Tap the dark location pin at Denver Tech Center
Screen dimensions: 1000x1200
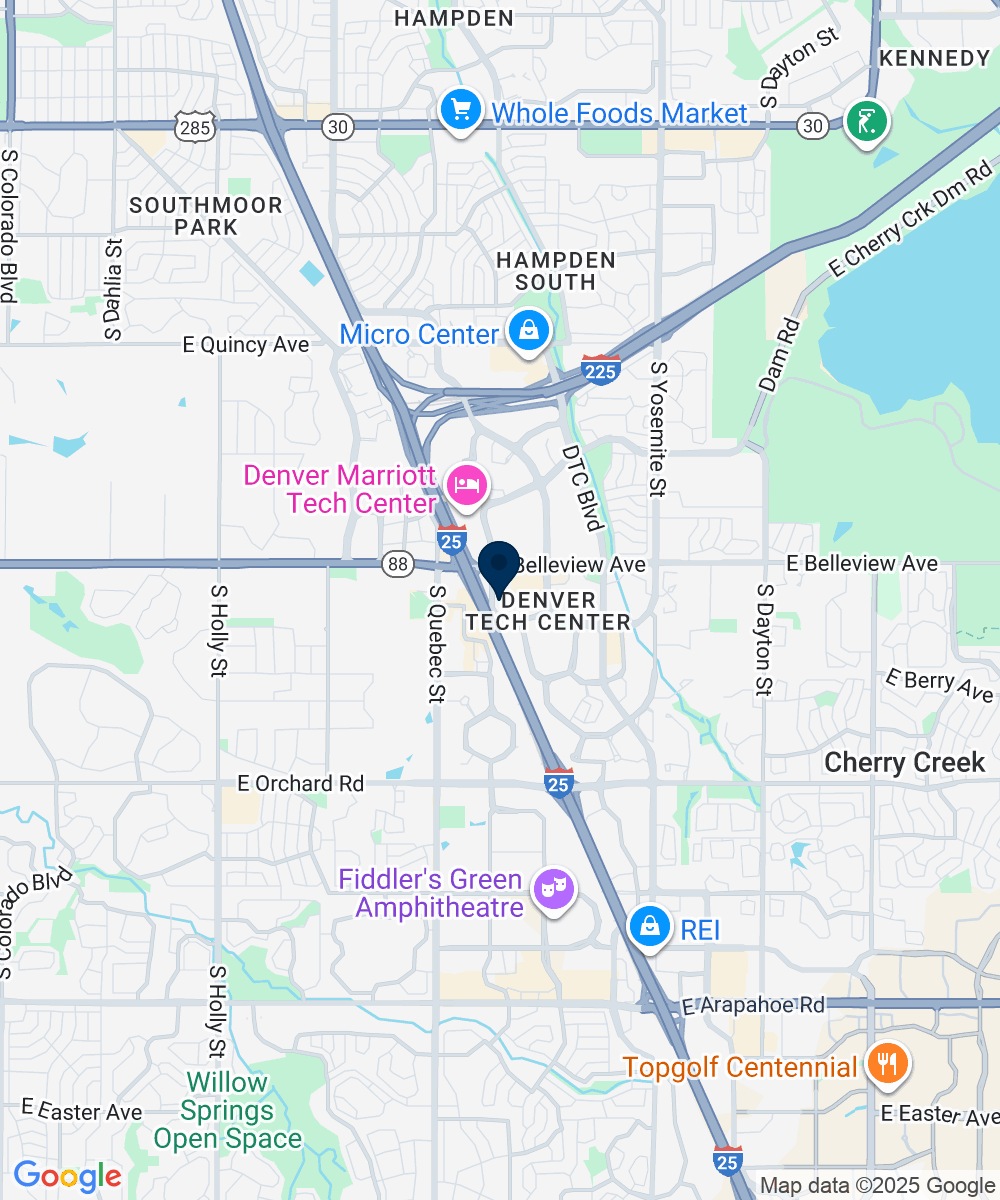point(498,568)
